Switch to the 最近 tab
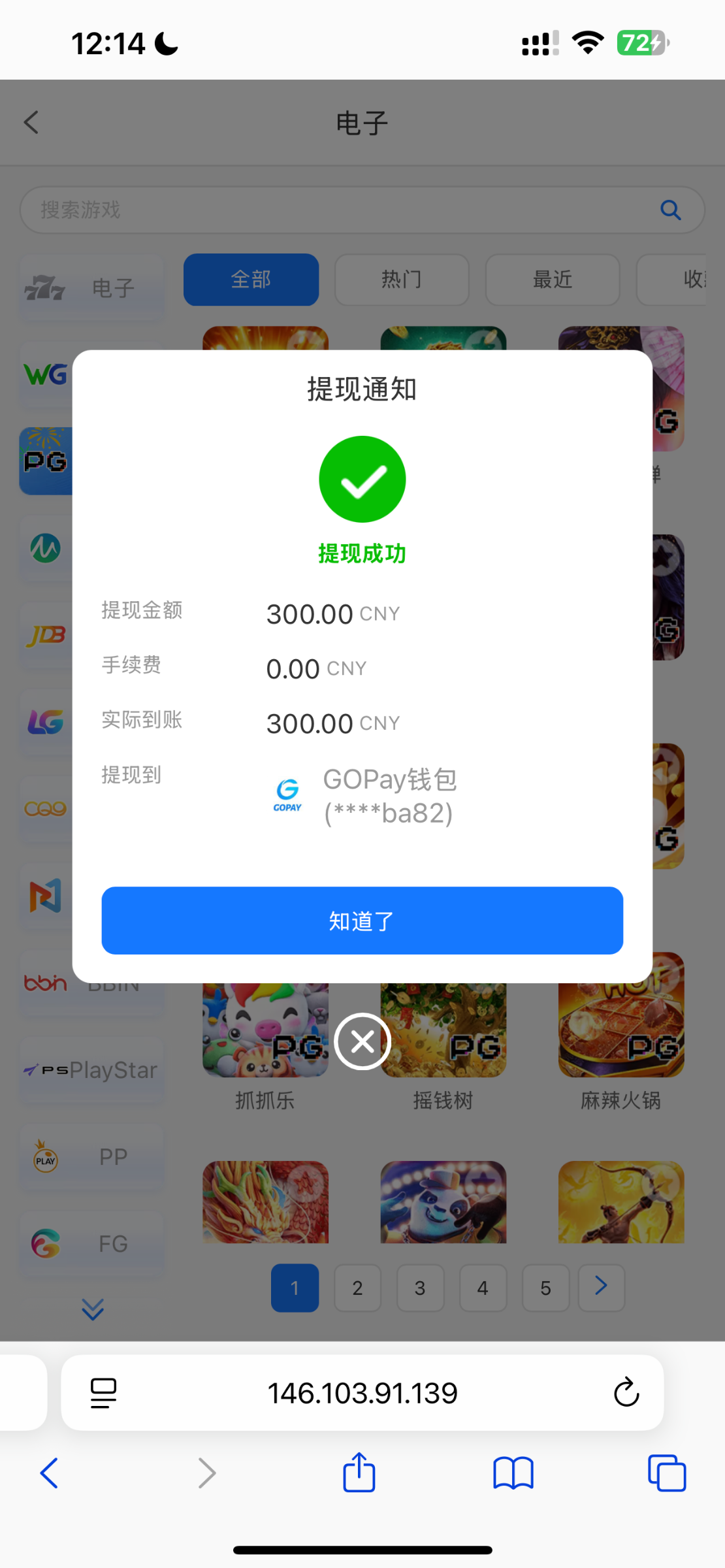The image size is (725, 1568). pos(552,280)
